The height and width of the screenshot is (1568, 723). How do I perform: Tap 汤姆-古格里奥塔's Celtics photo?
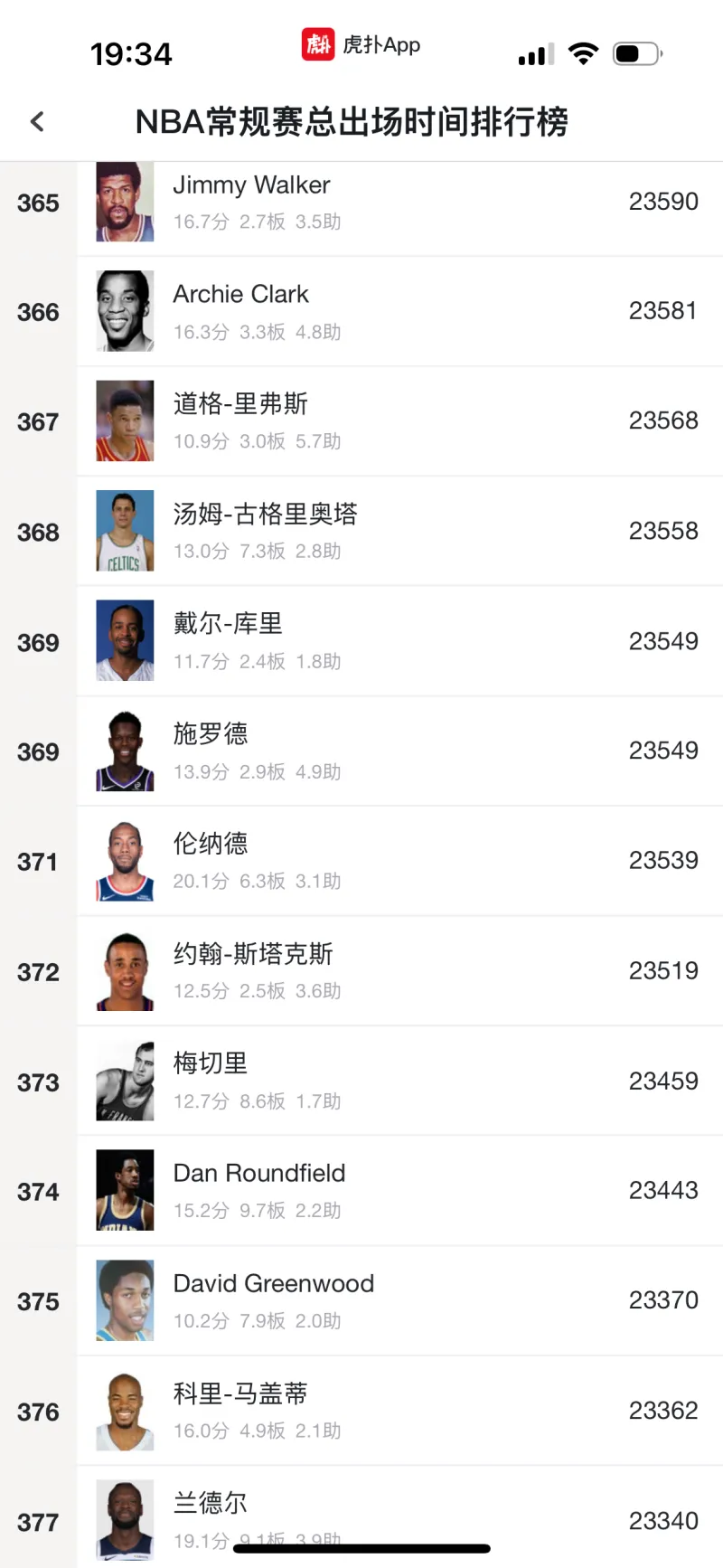125,530
